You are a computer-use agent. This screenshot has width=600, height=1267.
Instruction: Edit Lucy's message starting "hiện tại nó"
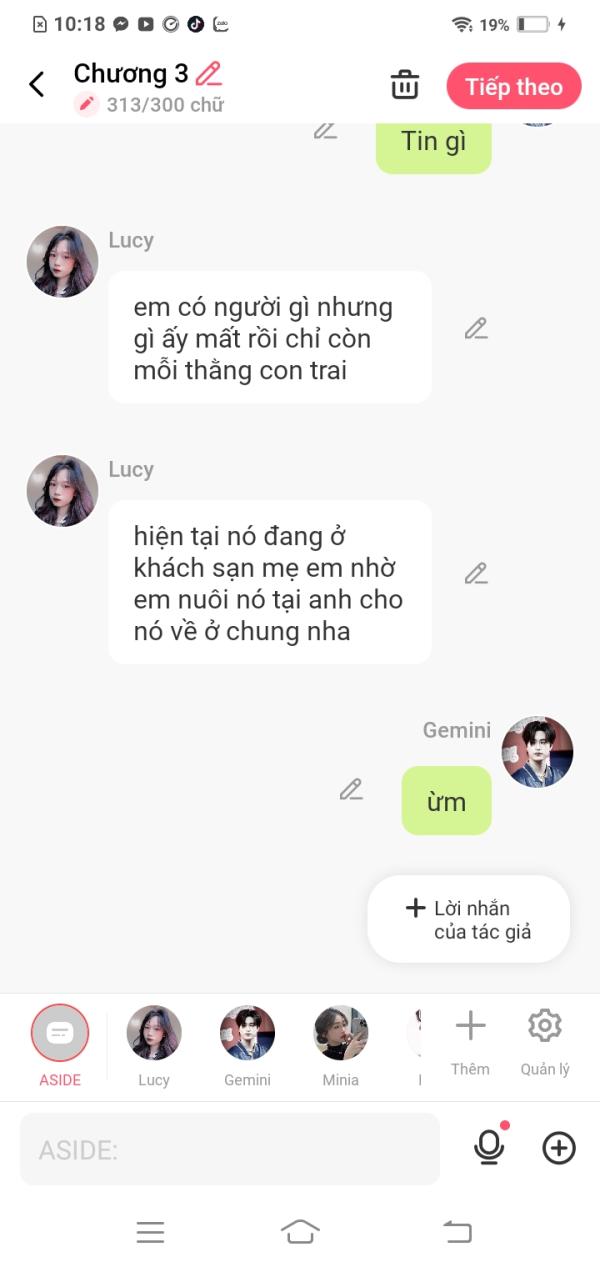click(x=476, y=574)
